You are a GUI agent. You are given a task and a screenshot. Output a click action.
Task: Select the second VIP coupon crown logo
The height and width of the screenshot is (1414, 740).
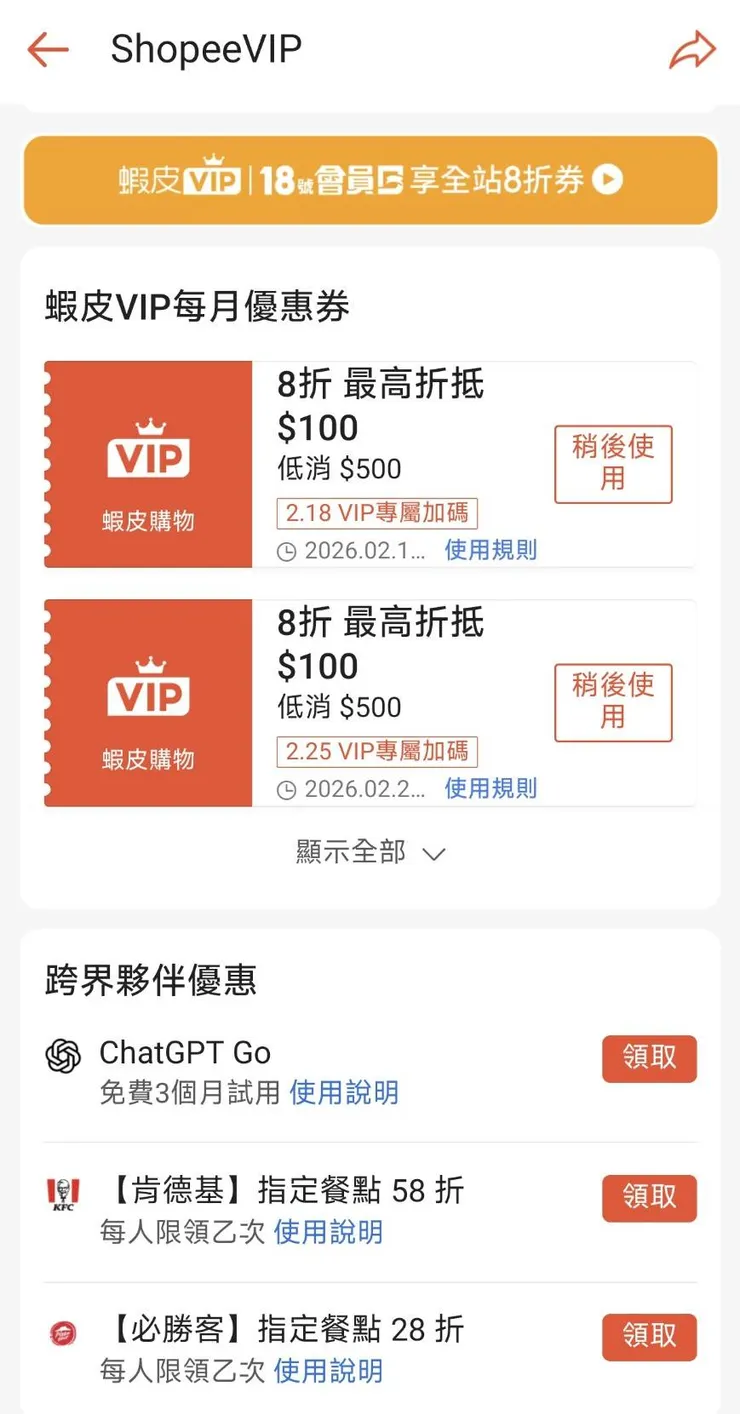click(x=147, y=655)
